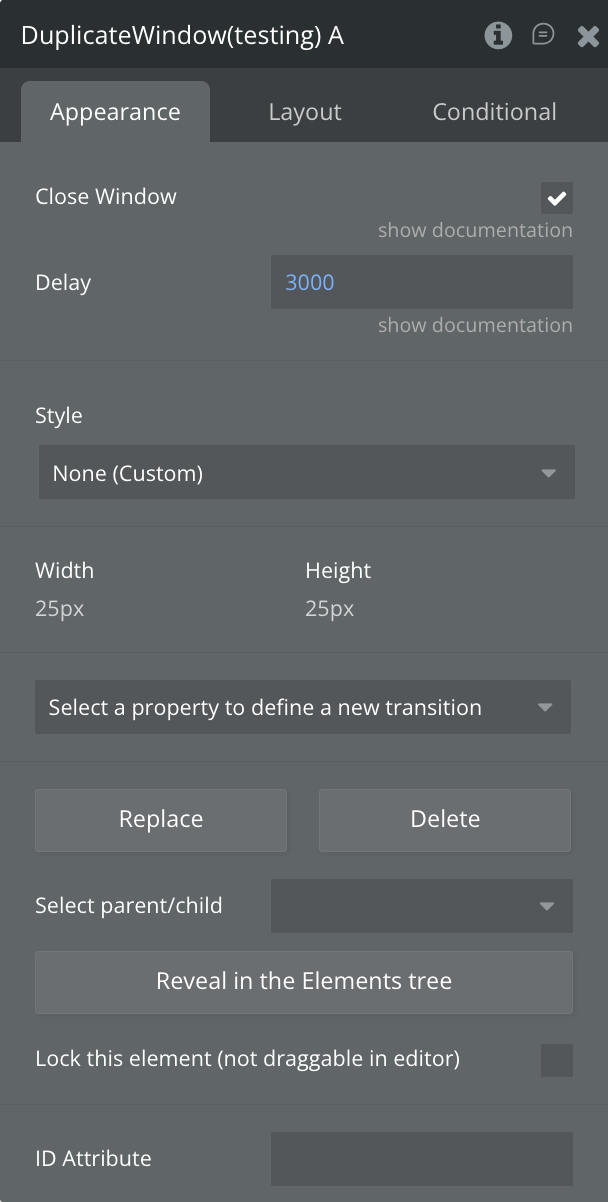Delete this element
Viewport: 608px width, 1202px height.
445,820
